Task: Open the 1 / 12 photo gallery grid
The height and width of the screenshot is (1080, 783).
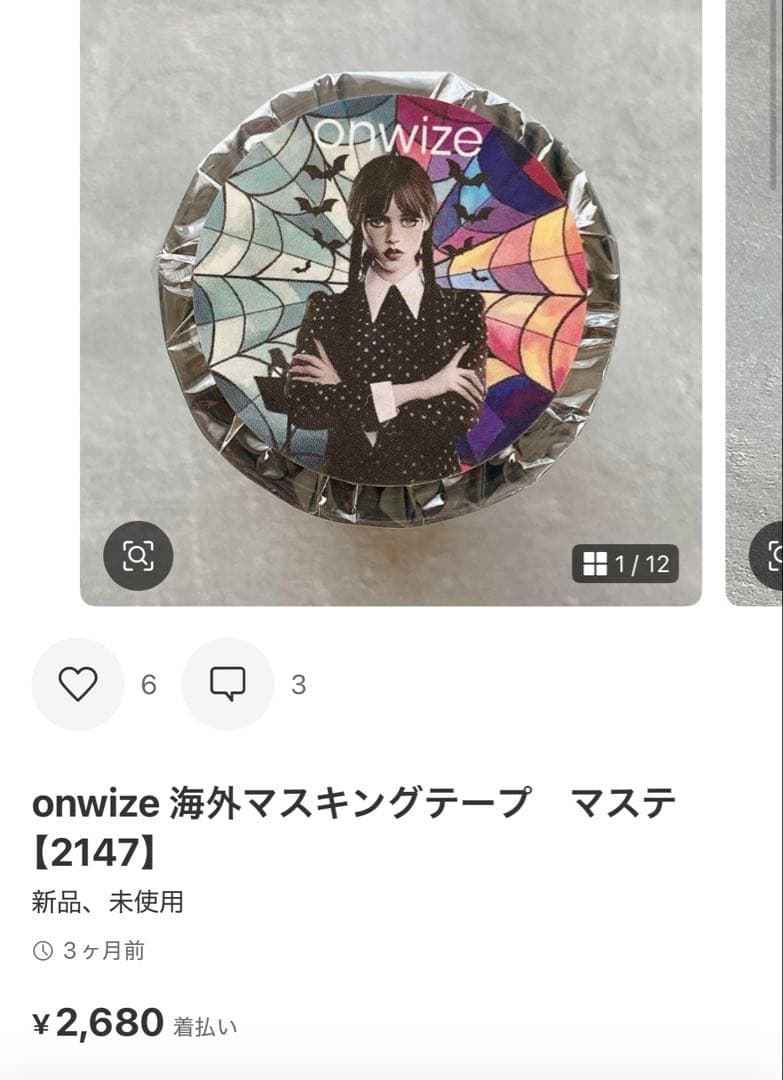Action: (x=626, y=564)
